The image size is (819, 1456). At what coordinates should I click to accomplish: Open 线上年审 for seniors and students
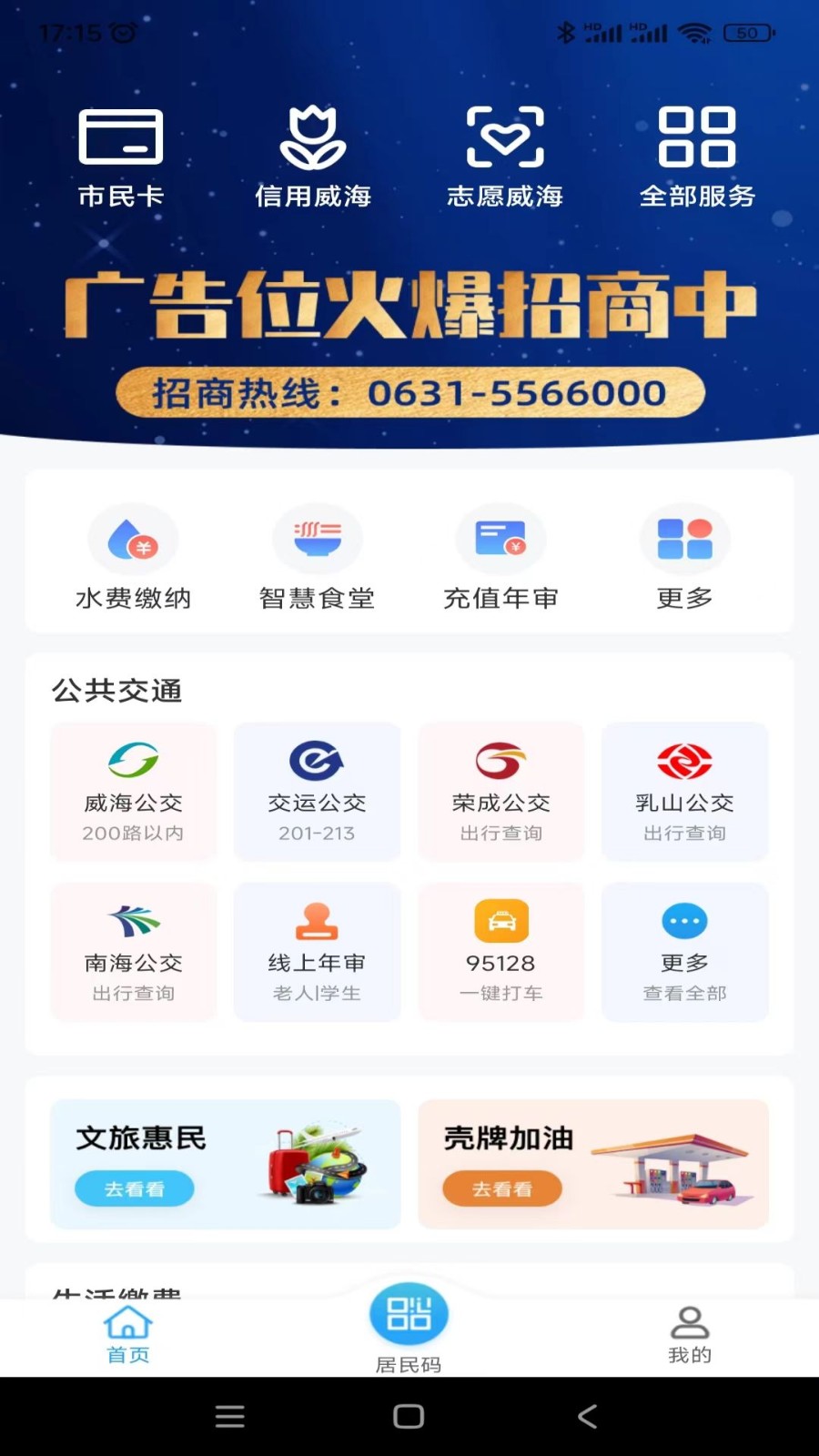[x=317, y=952]
